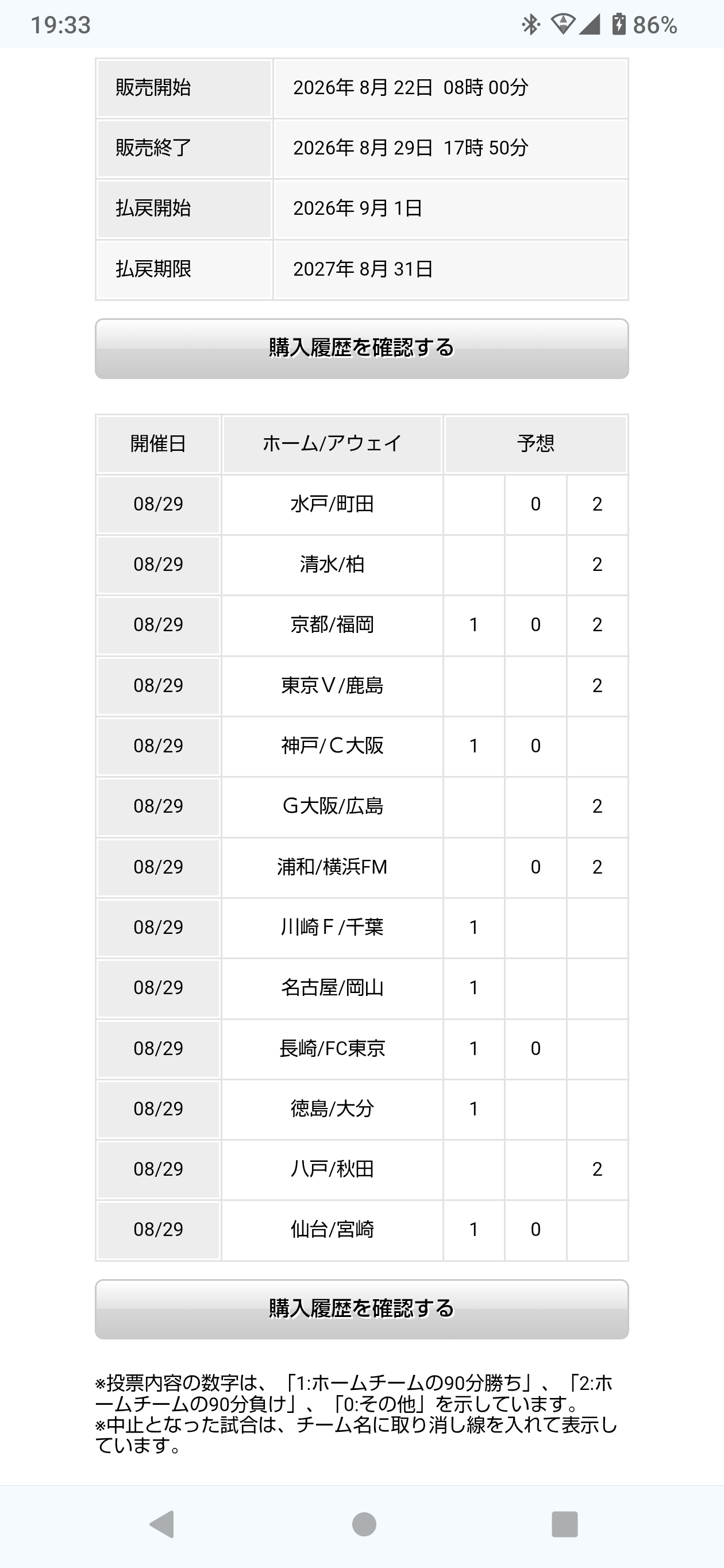Open the recent apps view

click(564, 1524)
